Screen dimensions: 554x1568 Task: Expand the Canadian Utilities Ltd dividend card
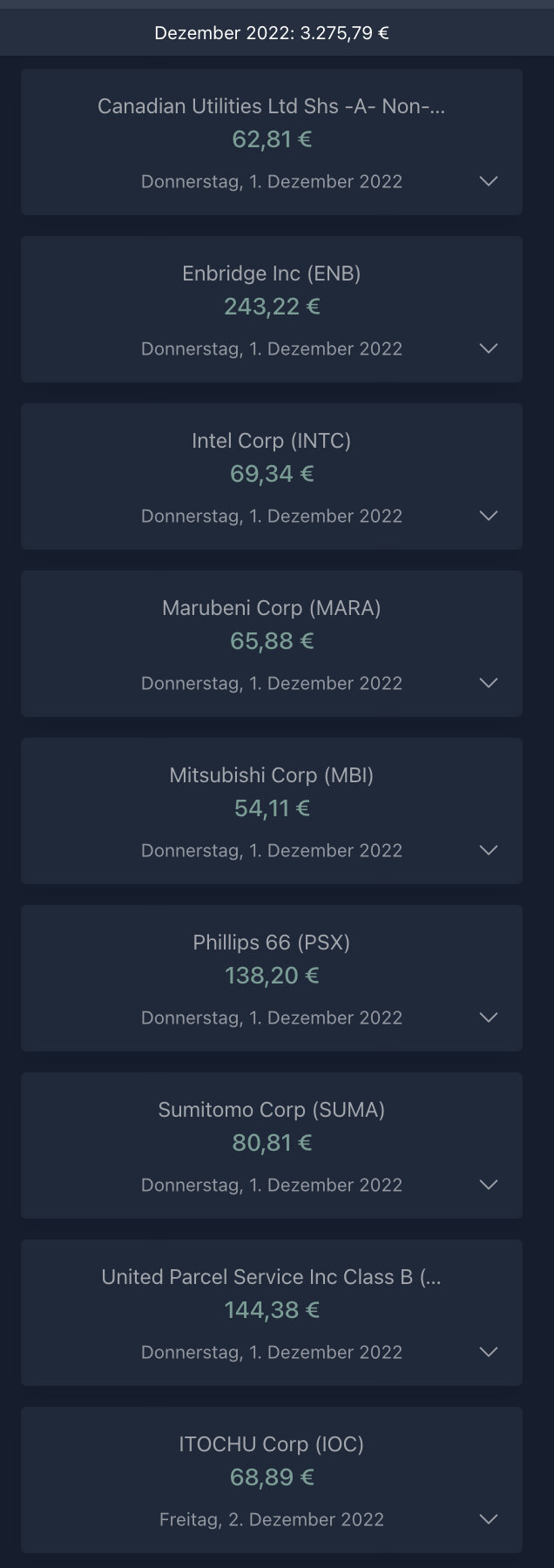(x=489, y=181)
